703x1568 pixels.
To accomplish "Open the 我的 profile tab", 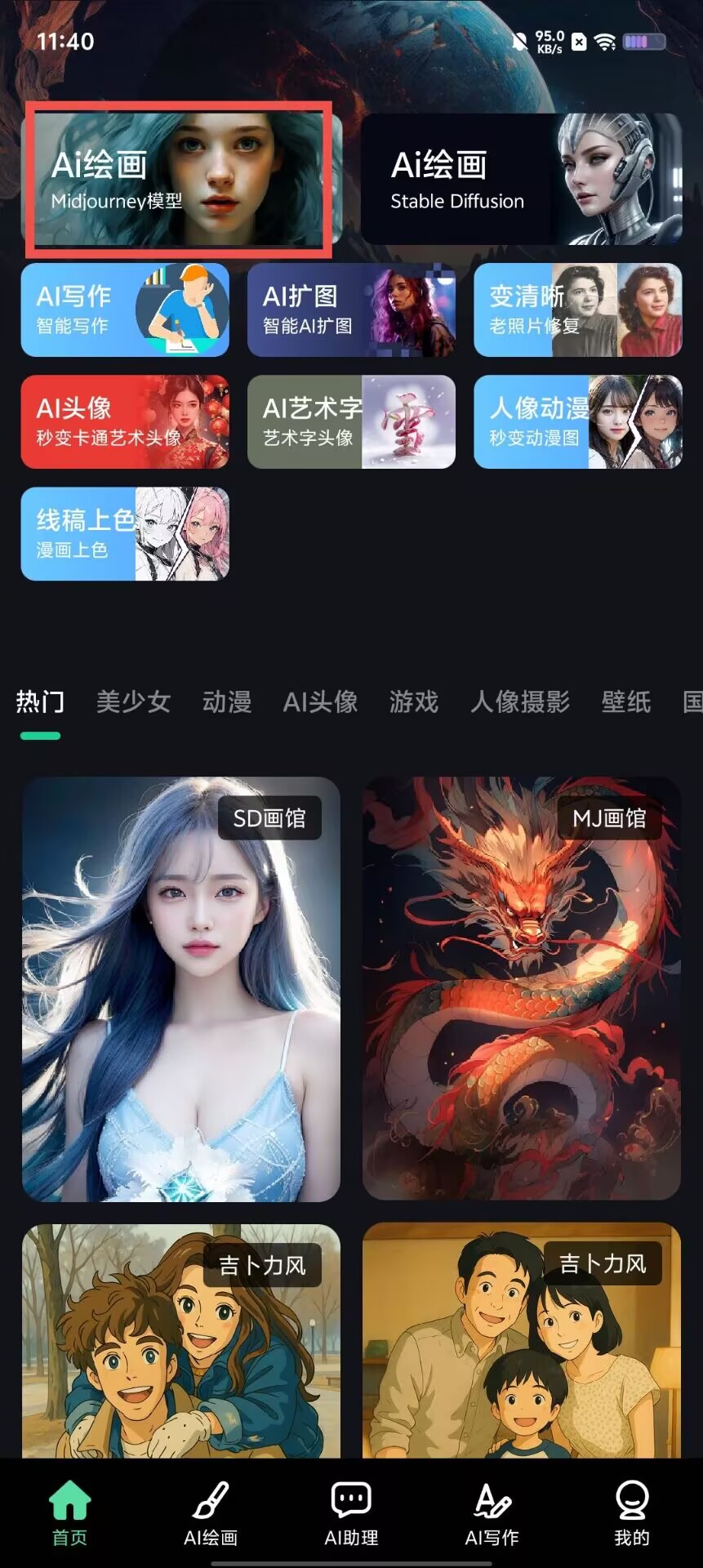I will coord(632,1513).
